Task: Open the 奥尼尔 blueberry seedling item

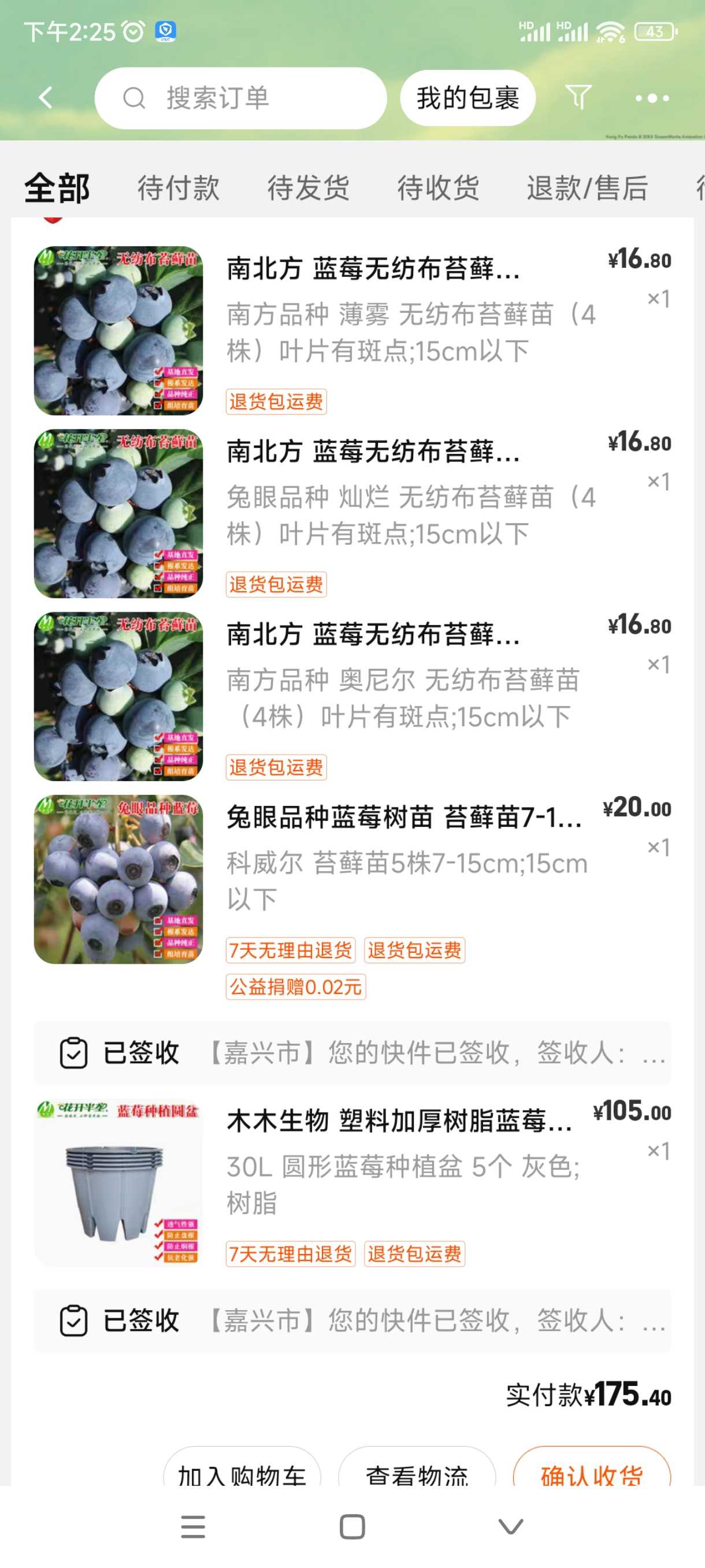Action: pyautogui.click(x=352, y=696)
